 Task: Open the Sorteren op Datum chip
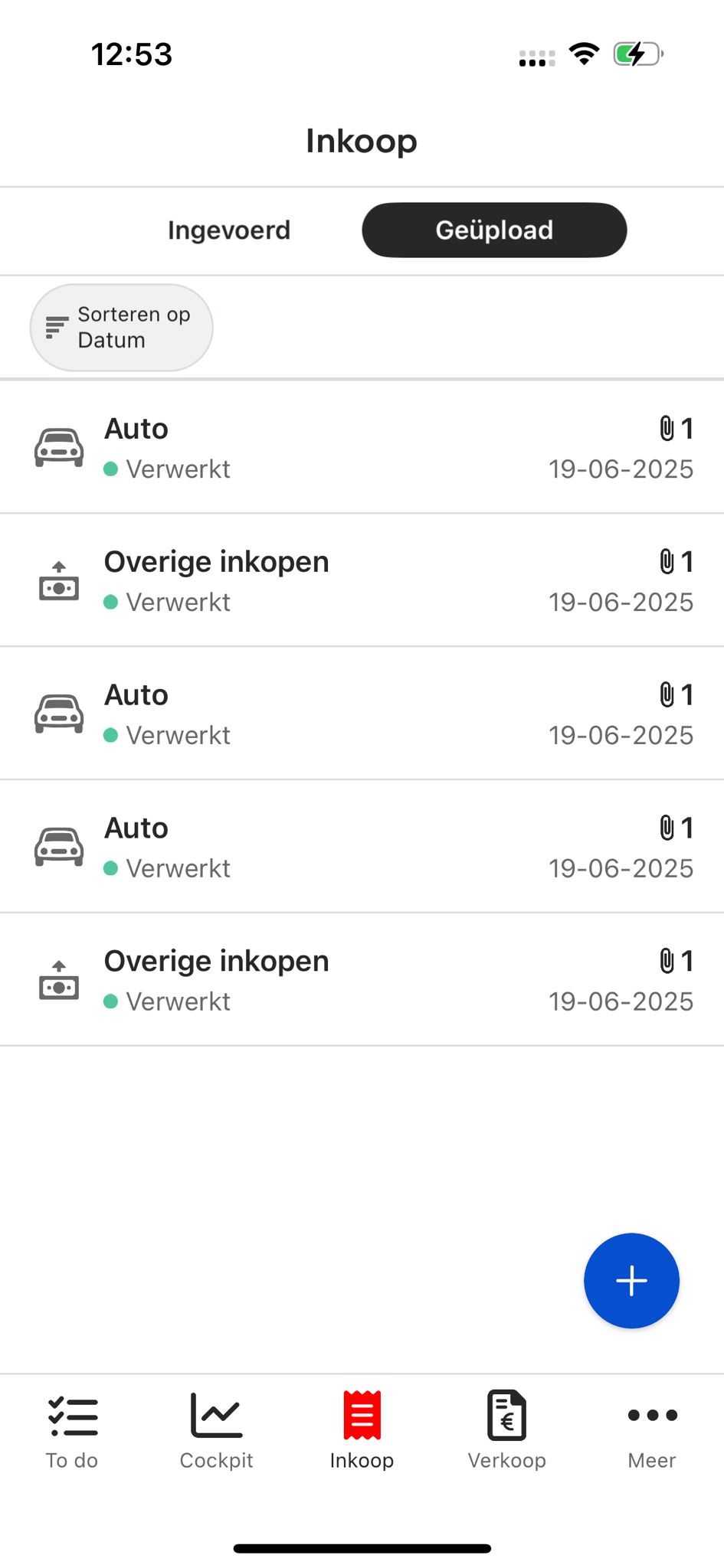click(x=122, y=328)
